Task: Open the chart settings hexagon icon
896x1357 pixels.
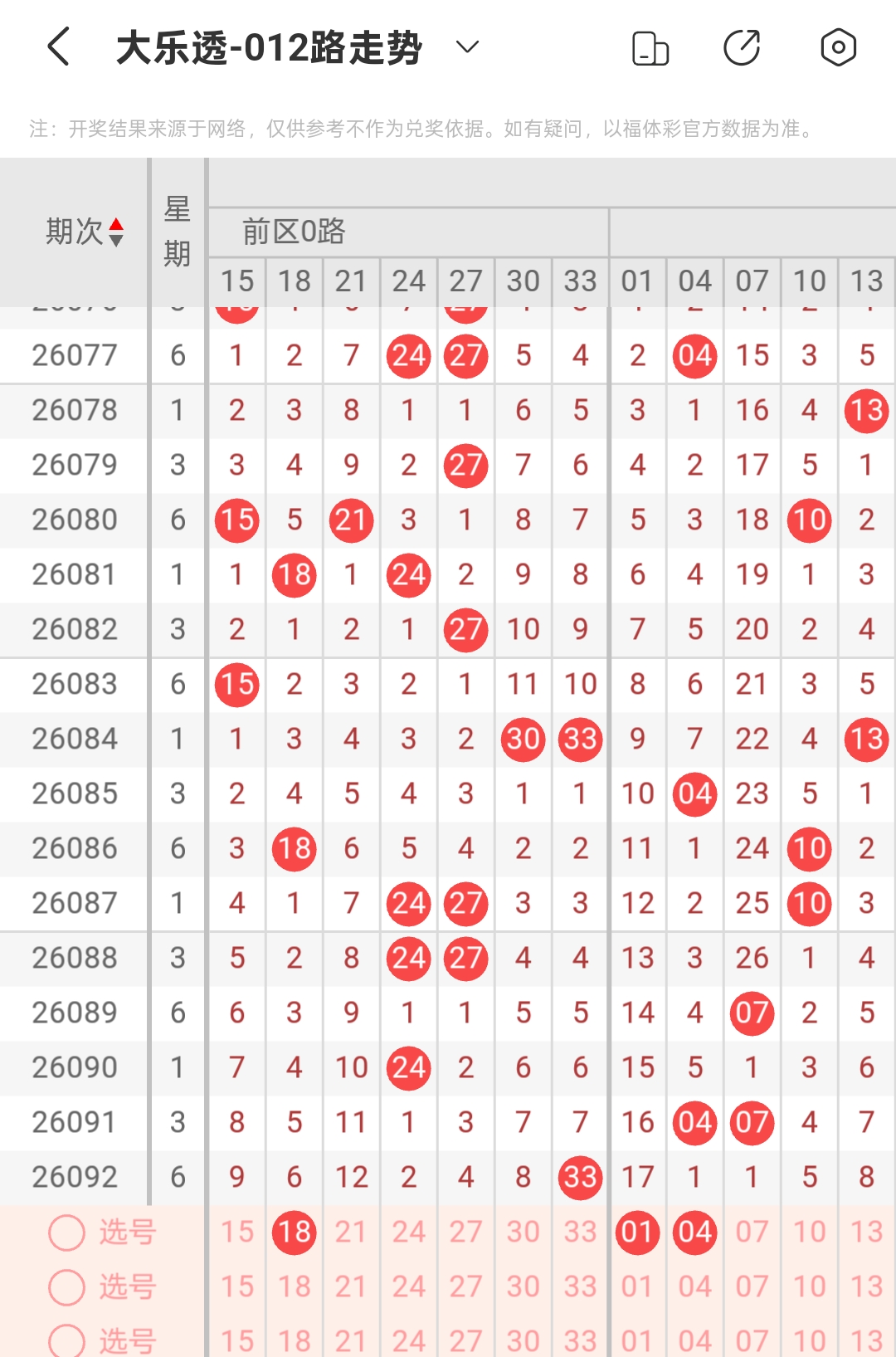Action: (x=838, y=47)
